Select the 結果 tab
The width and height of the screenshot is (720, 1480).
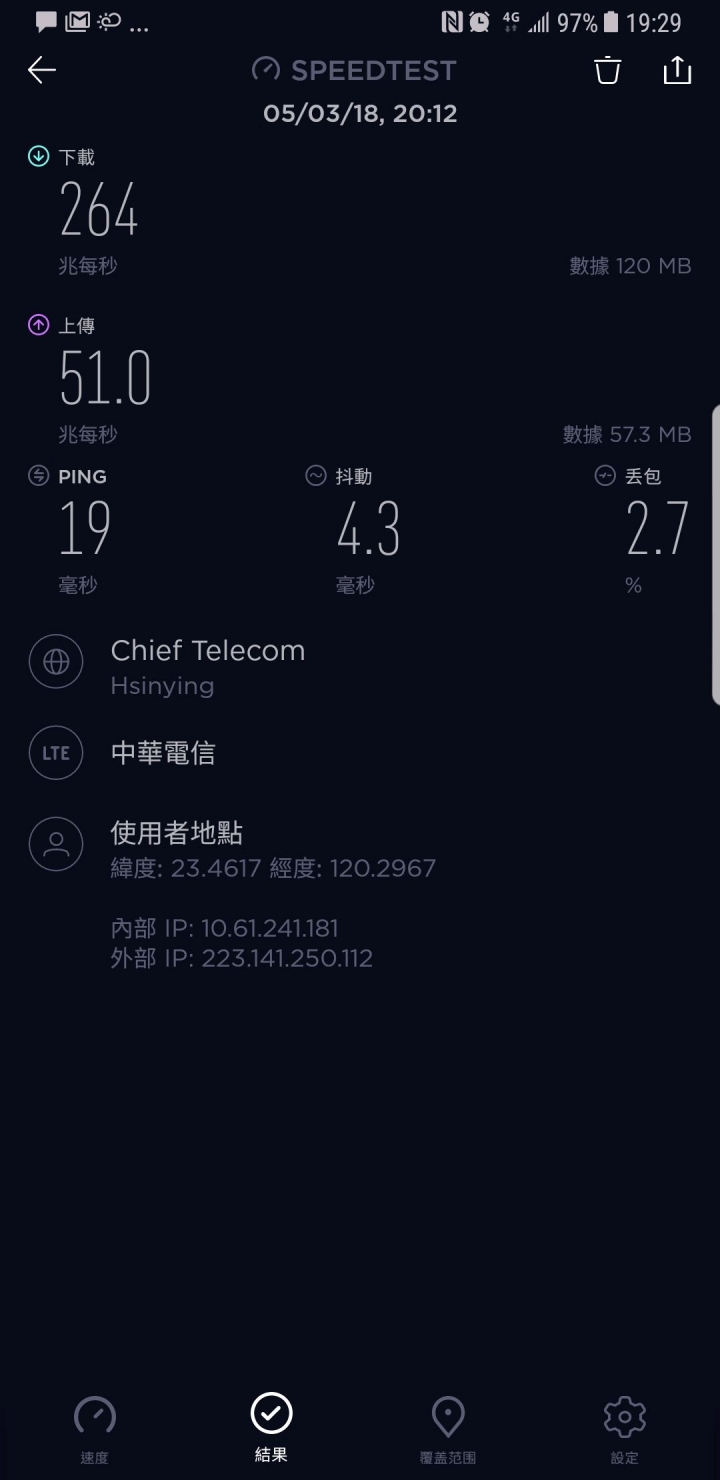[x=271, y=1427]
